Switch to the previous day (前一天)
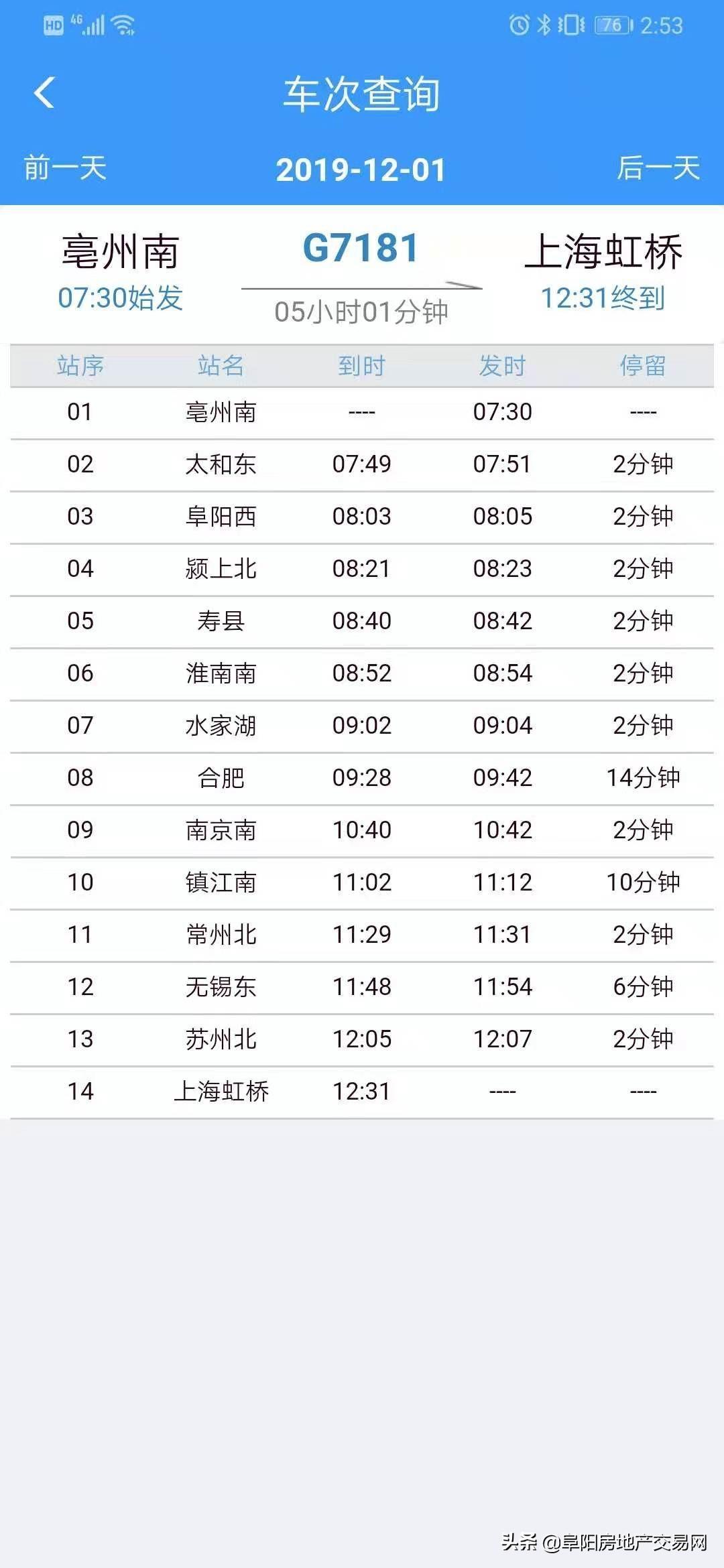The width and height of the screenshot is (724, 1568). click(x=66, y=168)
